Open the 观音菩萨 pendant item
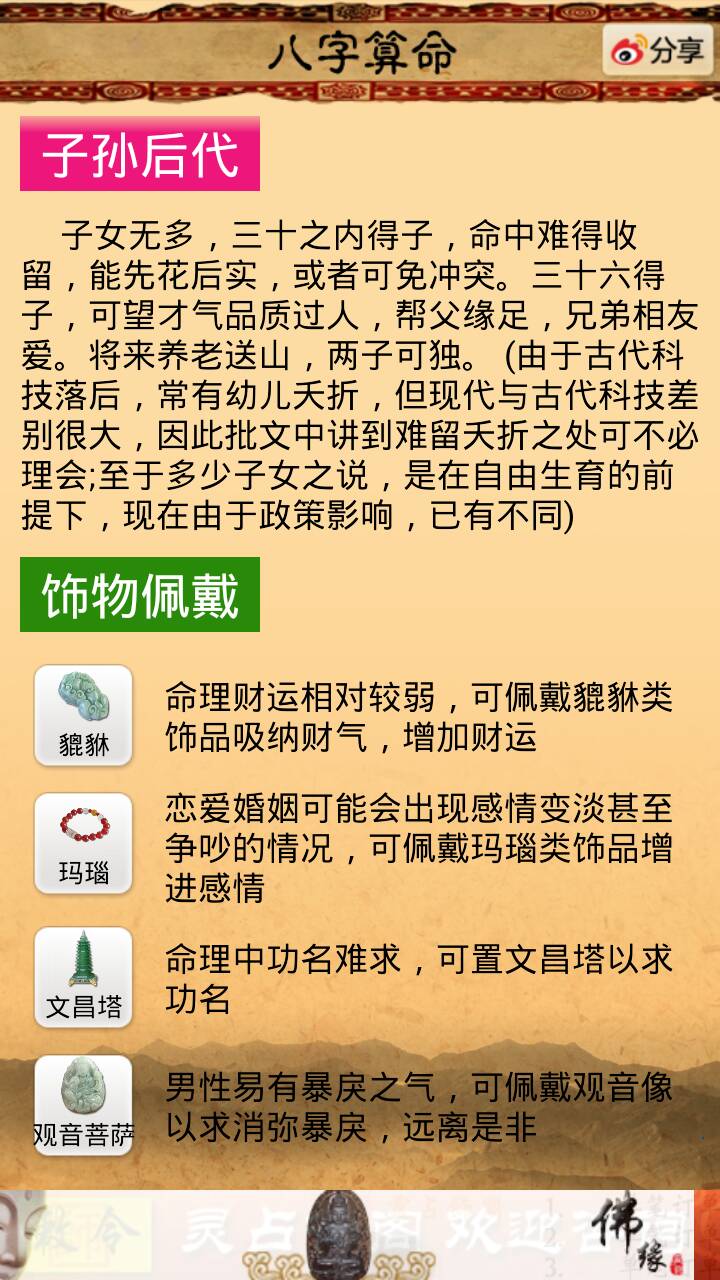 click(84, 1105)
